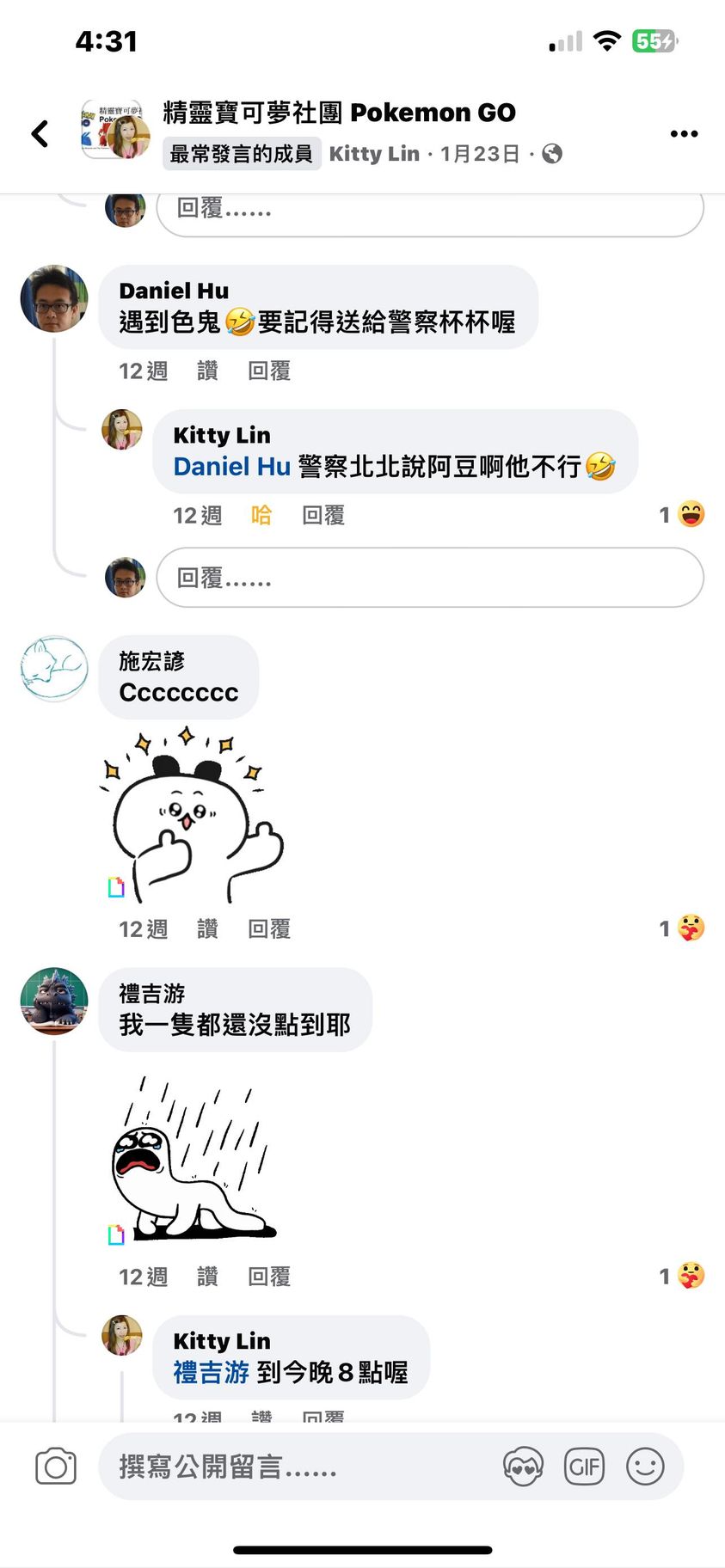725x1568 pixels.
Task: Open the 禮吉游 mention in Kitty's reply
Action: coord(211,1372)
